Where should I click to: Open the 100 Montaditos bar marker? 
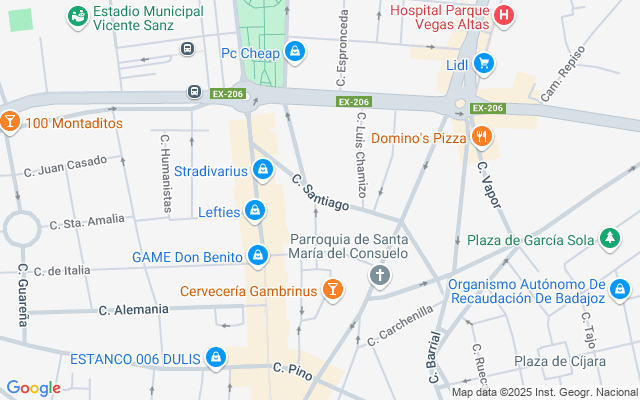(x=10, y=122)
